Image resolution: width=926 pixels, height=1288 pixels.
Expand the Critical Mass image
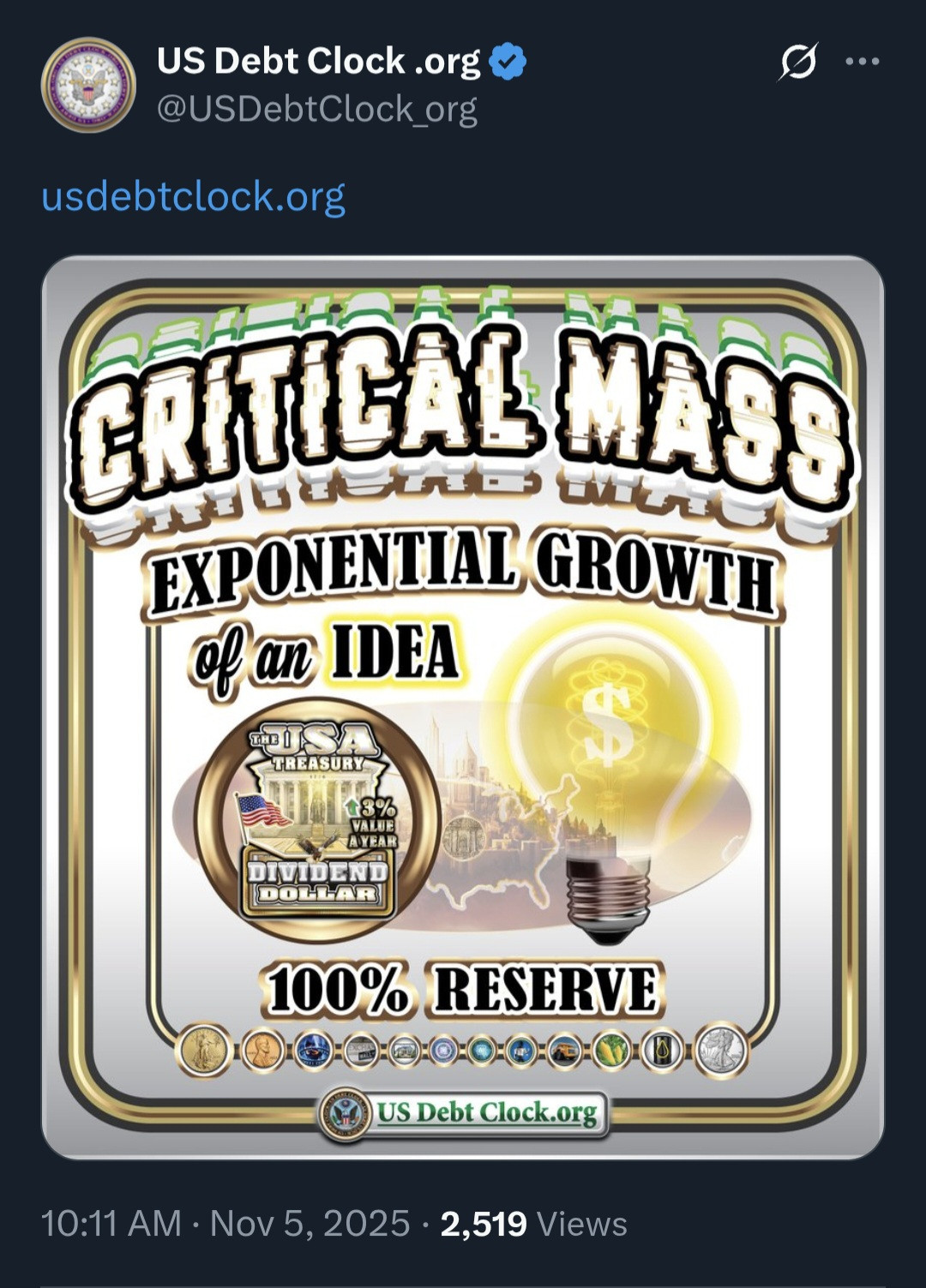pyautogui.click(x=463, y=707)
